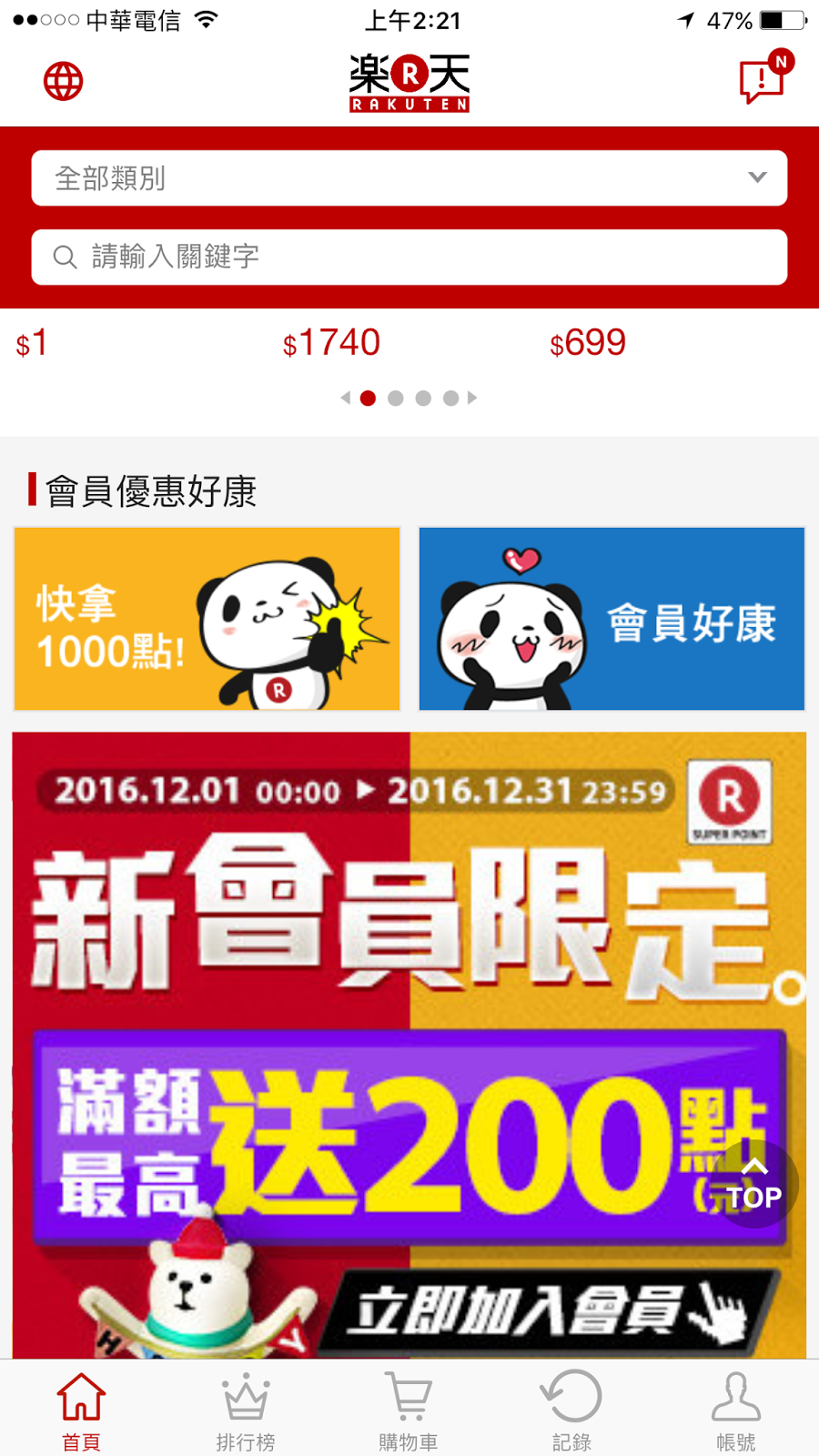This screenshot has width=819, height=1456.
Task: Open the 新會員限定 promotion banner
Action: tap(409, 1046)
